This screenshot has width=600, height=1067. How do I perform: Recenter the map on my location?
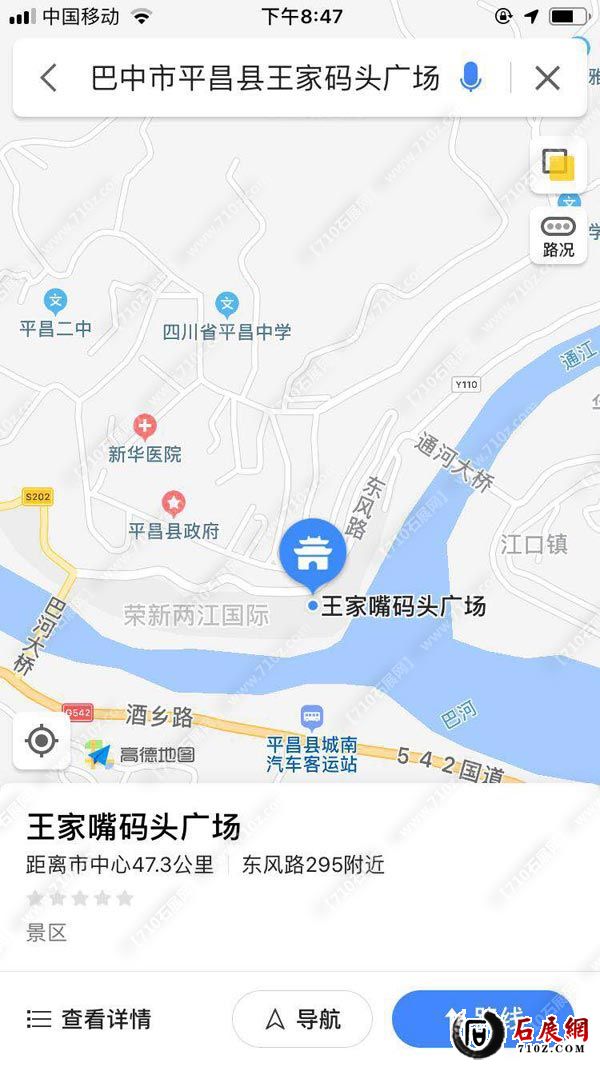pyautogui.click(x=42, y=742)
